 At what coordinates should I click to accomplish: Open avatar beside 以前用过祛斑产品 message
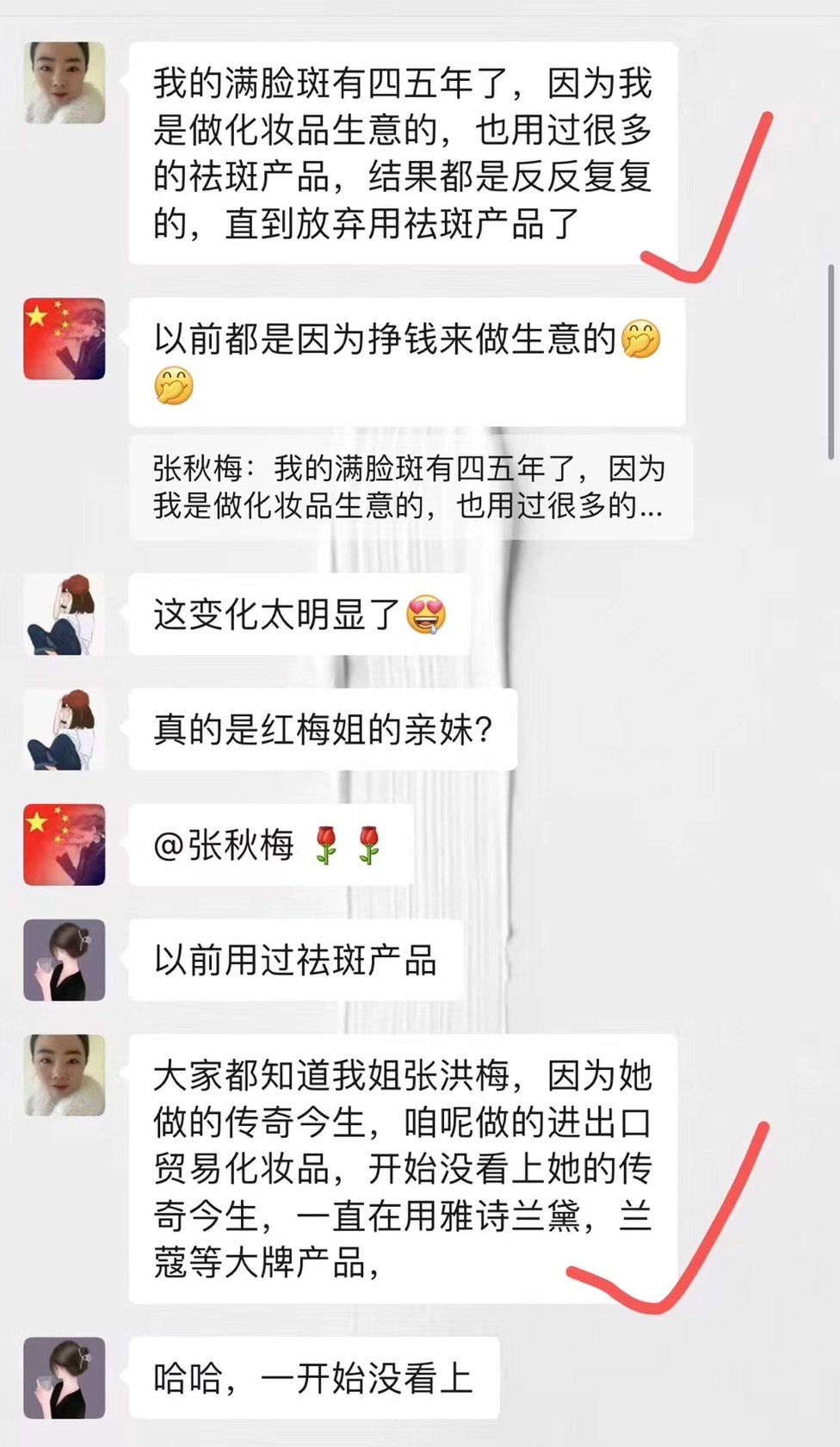(65, 960)
